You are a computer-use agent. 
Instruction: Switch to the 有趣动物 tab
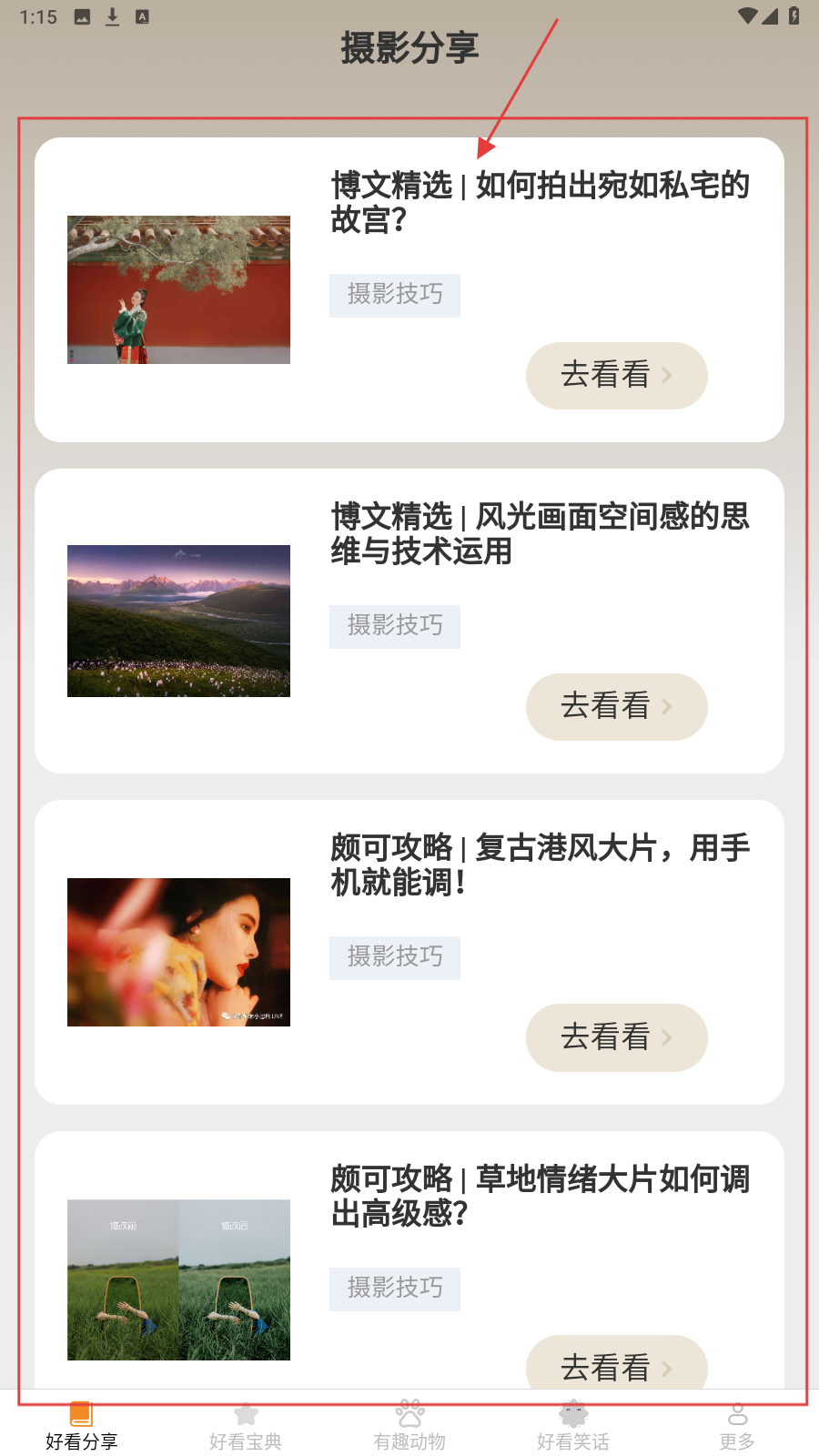409,1426
